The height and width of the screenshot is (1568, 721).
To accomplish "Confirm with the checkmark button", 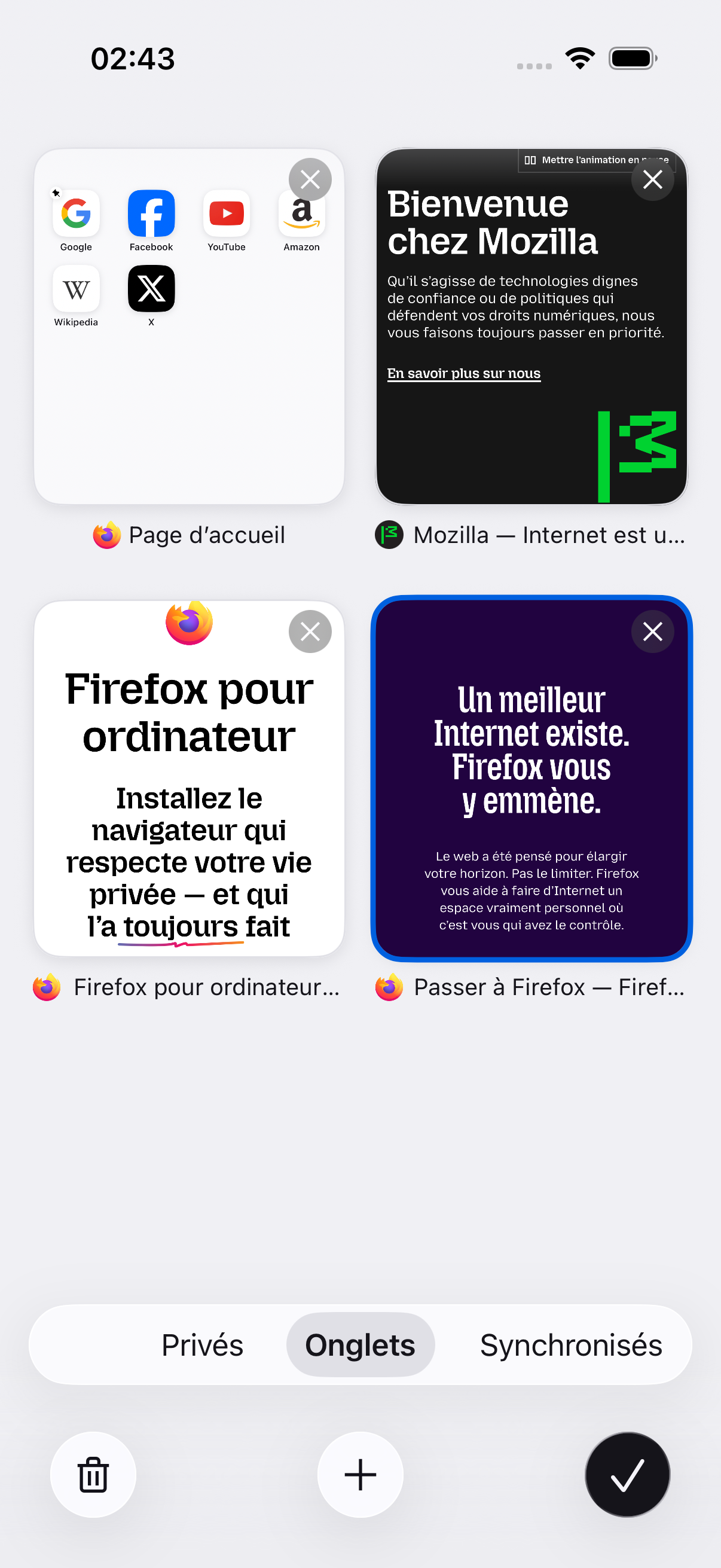I will pos(627,1474).
